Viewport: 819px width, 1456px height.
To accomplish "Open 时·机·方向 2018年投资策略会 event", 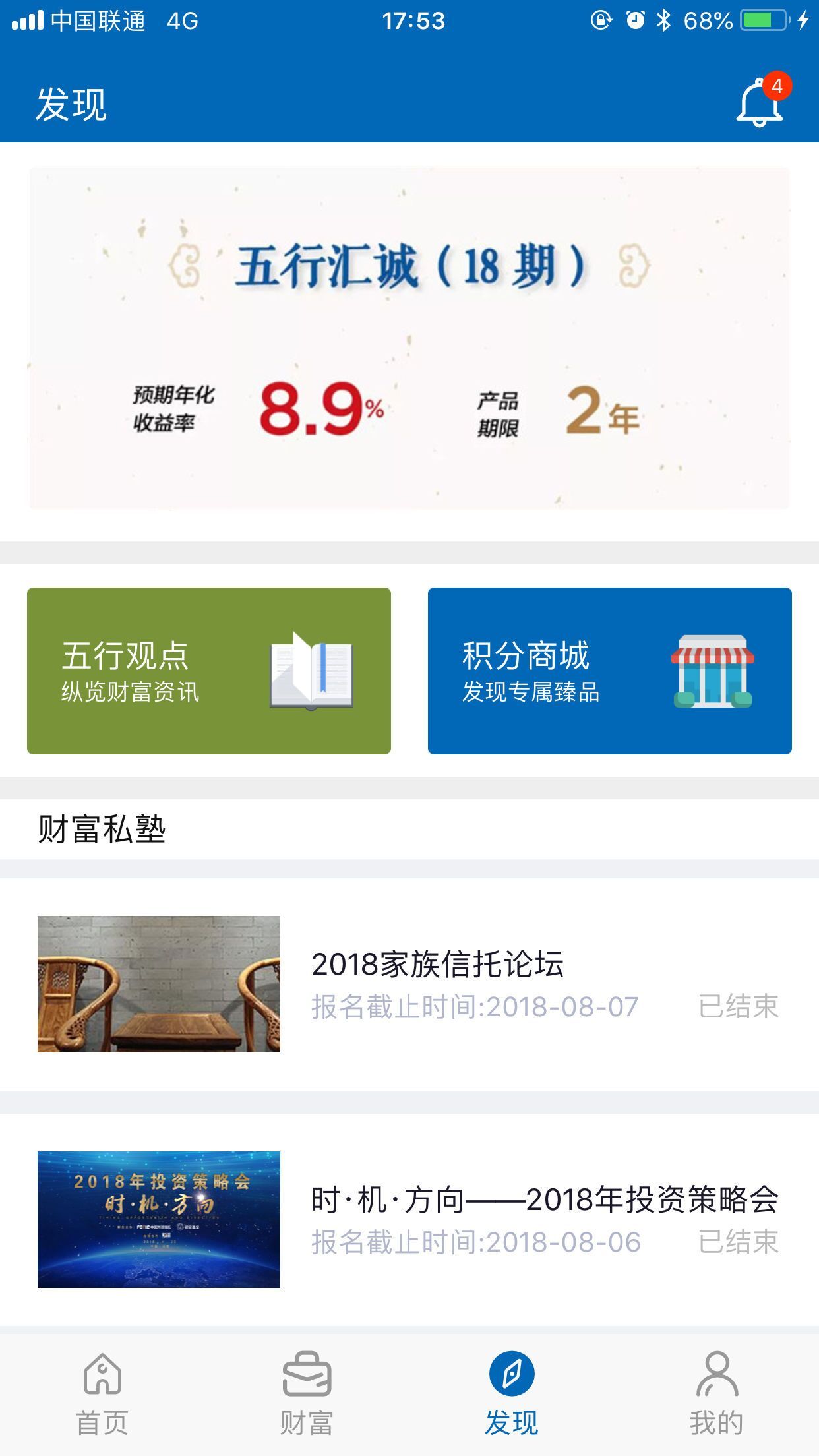I will pyautogui.click(x=409, y=1219).
